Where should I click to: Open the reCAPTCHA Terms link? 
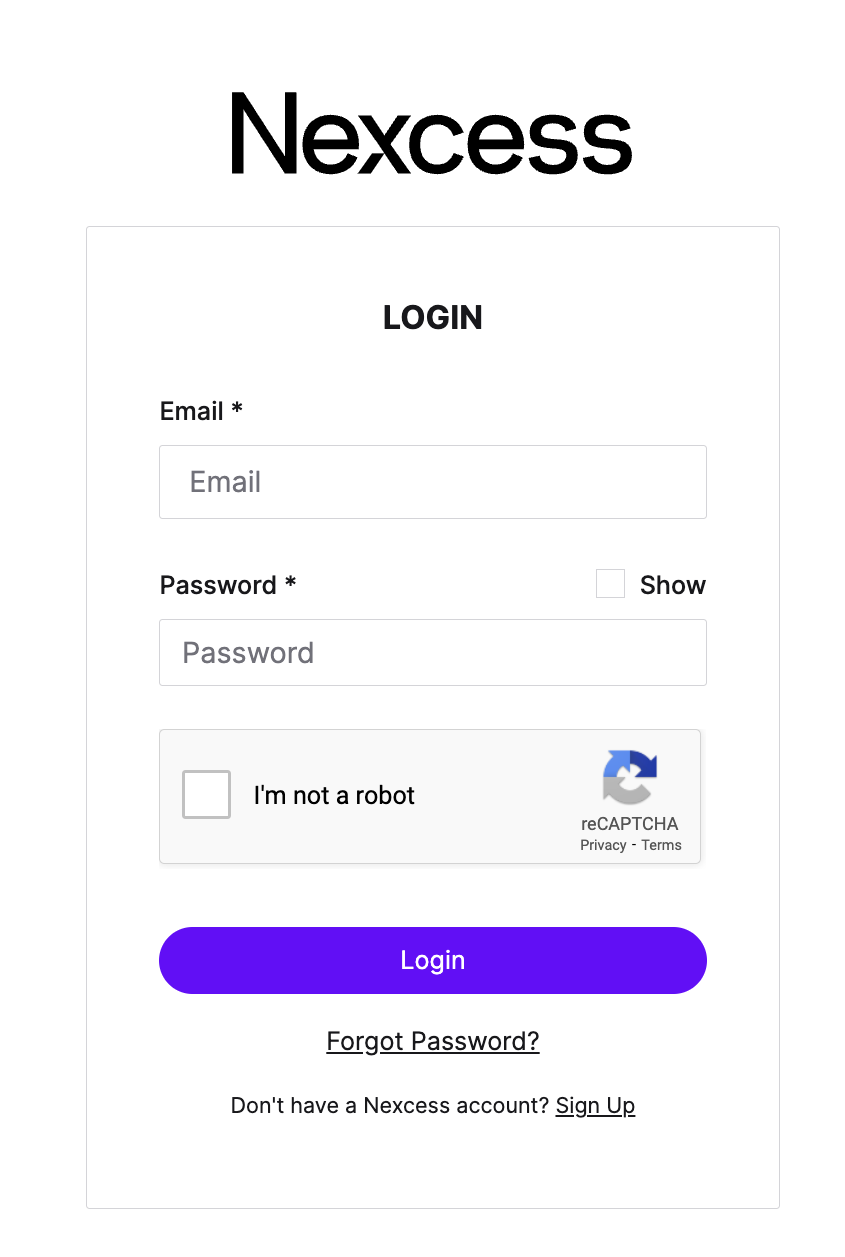tap(661, 845)
